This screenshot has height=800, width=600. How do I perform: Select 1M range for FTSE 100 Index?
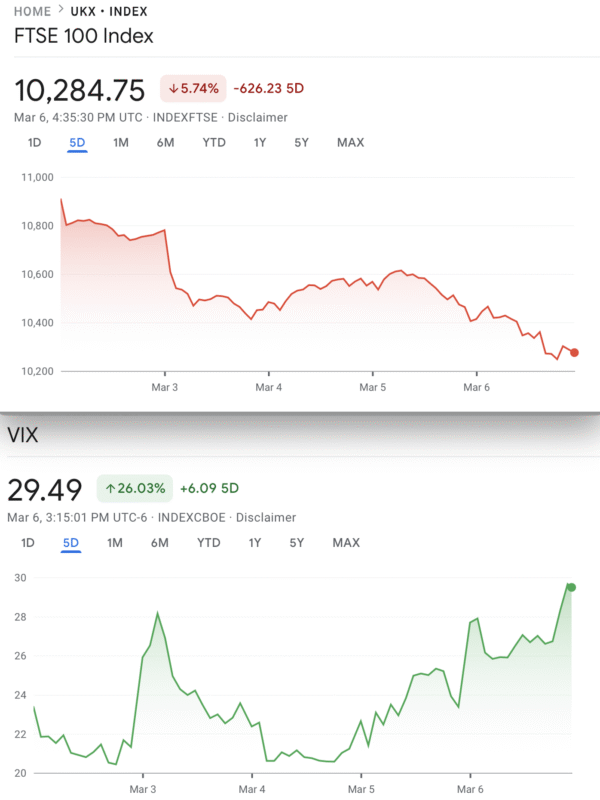(x=121, y=142)
